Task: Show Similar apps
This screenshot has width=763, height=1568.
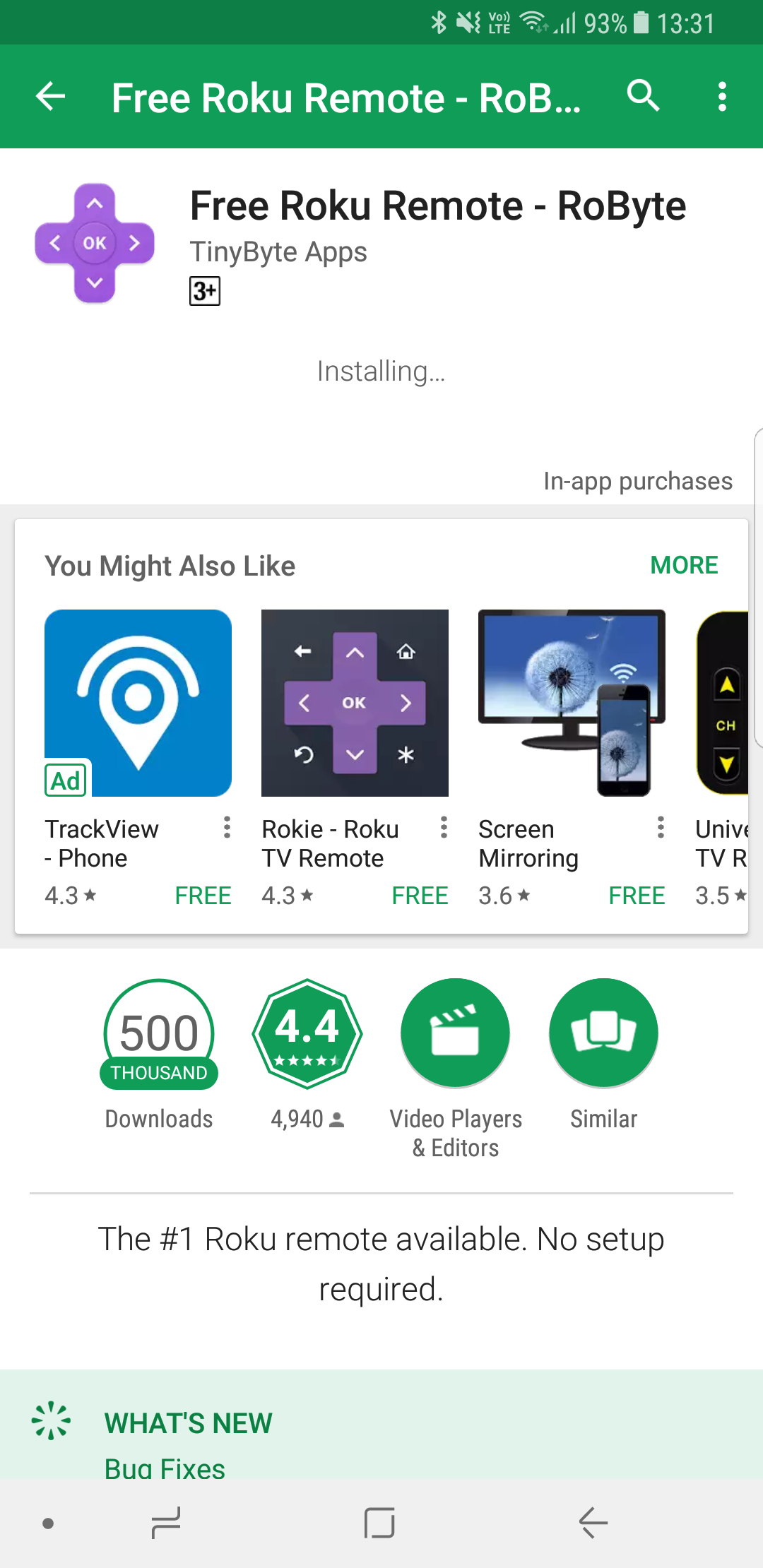Action: point(604,1054)
